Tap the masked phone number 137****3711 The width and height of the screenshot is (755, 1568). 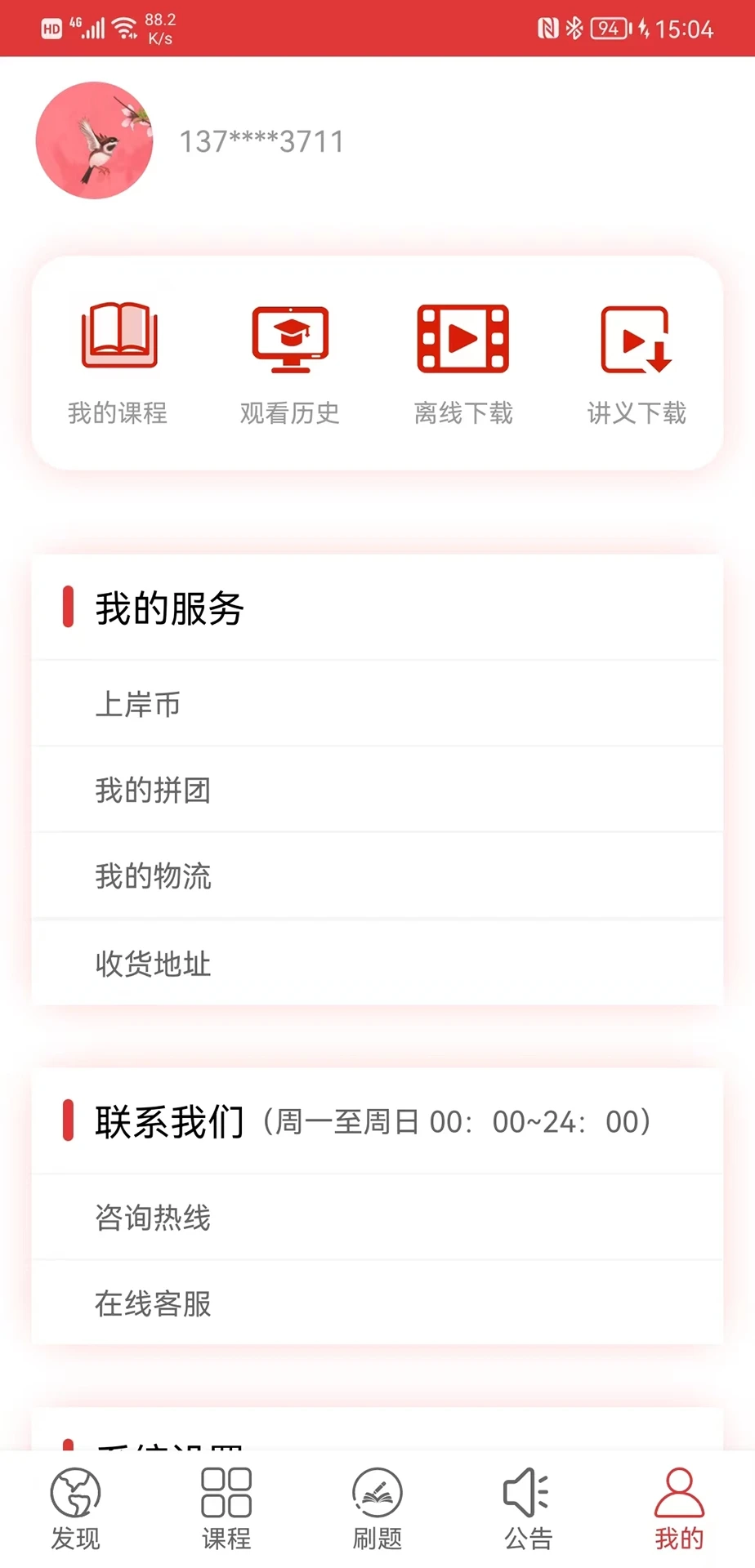coord(261,140)
